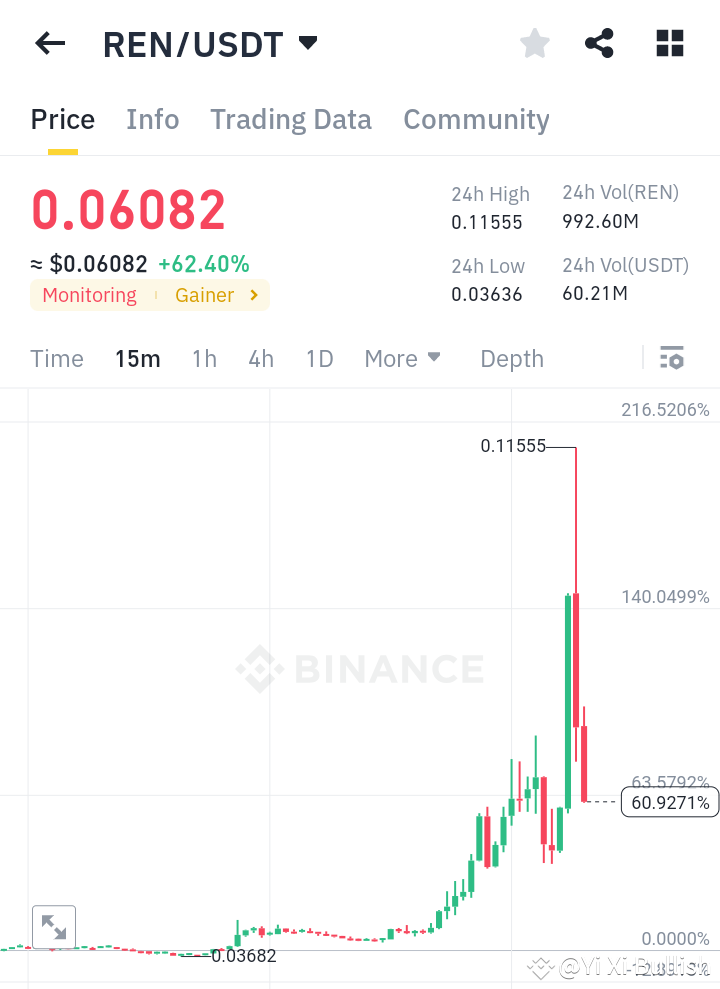
Task: Open the More interval dropdown
Action: (402, 358)
